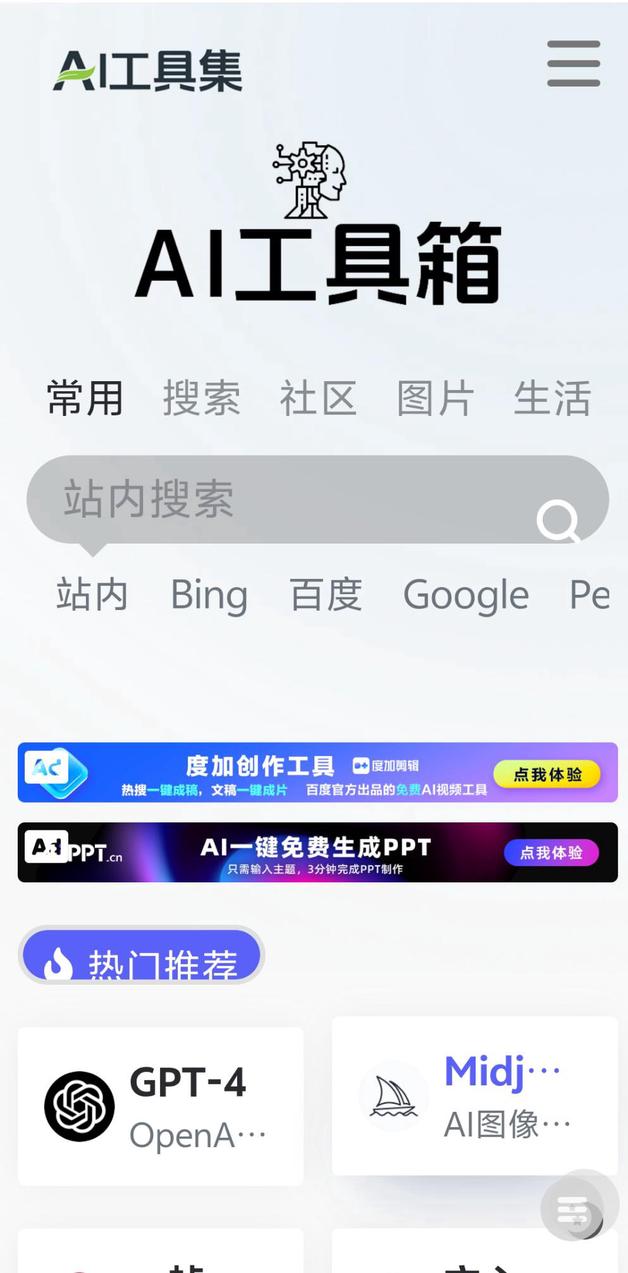The height and width of the screenshot is (1273, 628).
Task: Open the GPT-4 tool card
Action: [160, 1106]
